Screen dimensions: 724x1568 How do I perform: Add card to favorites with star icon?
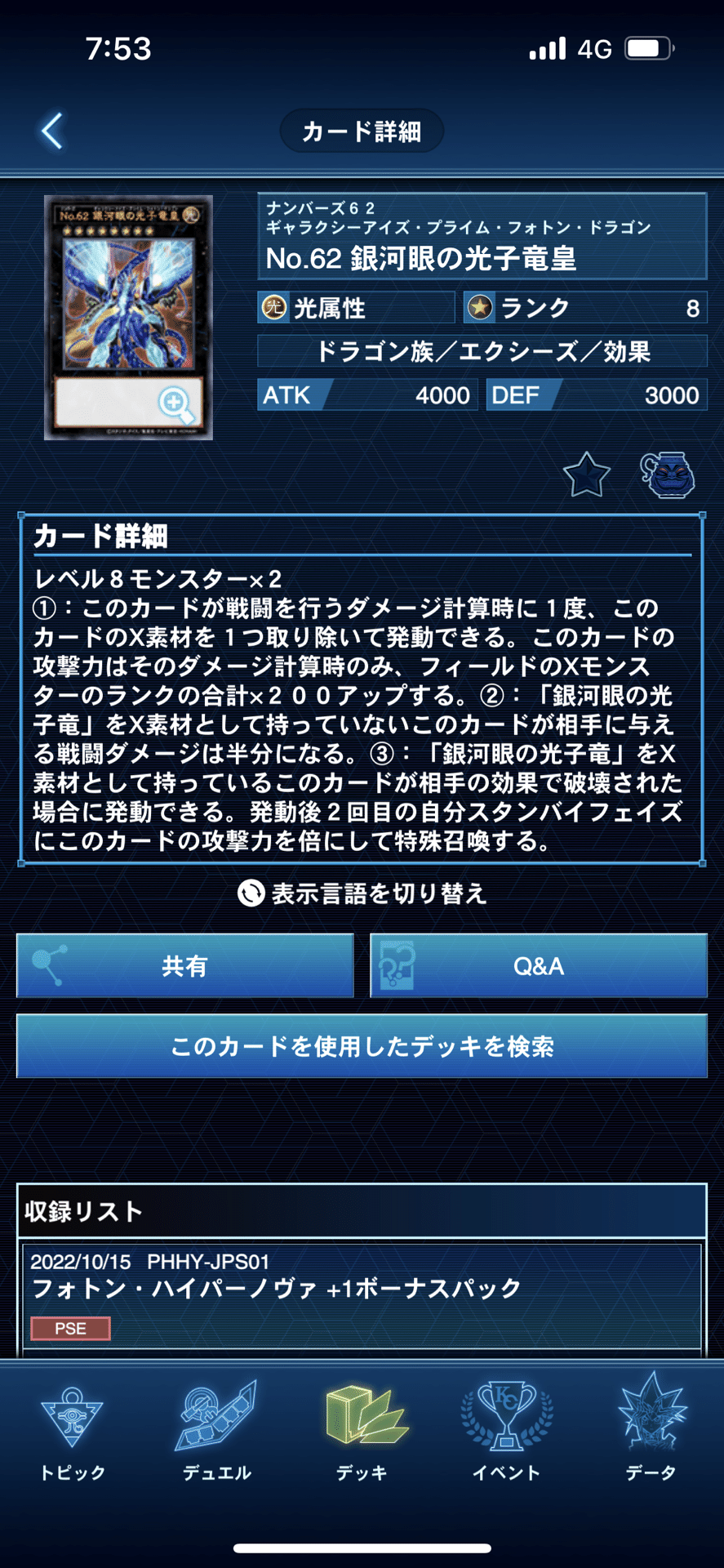(586, 475)
